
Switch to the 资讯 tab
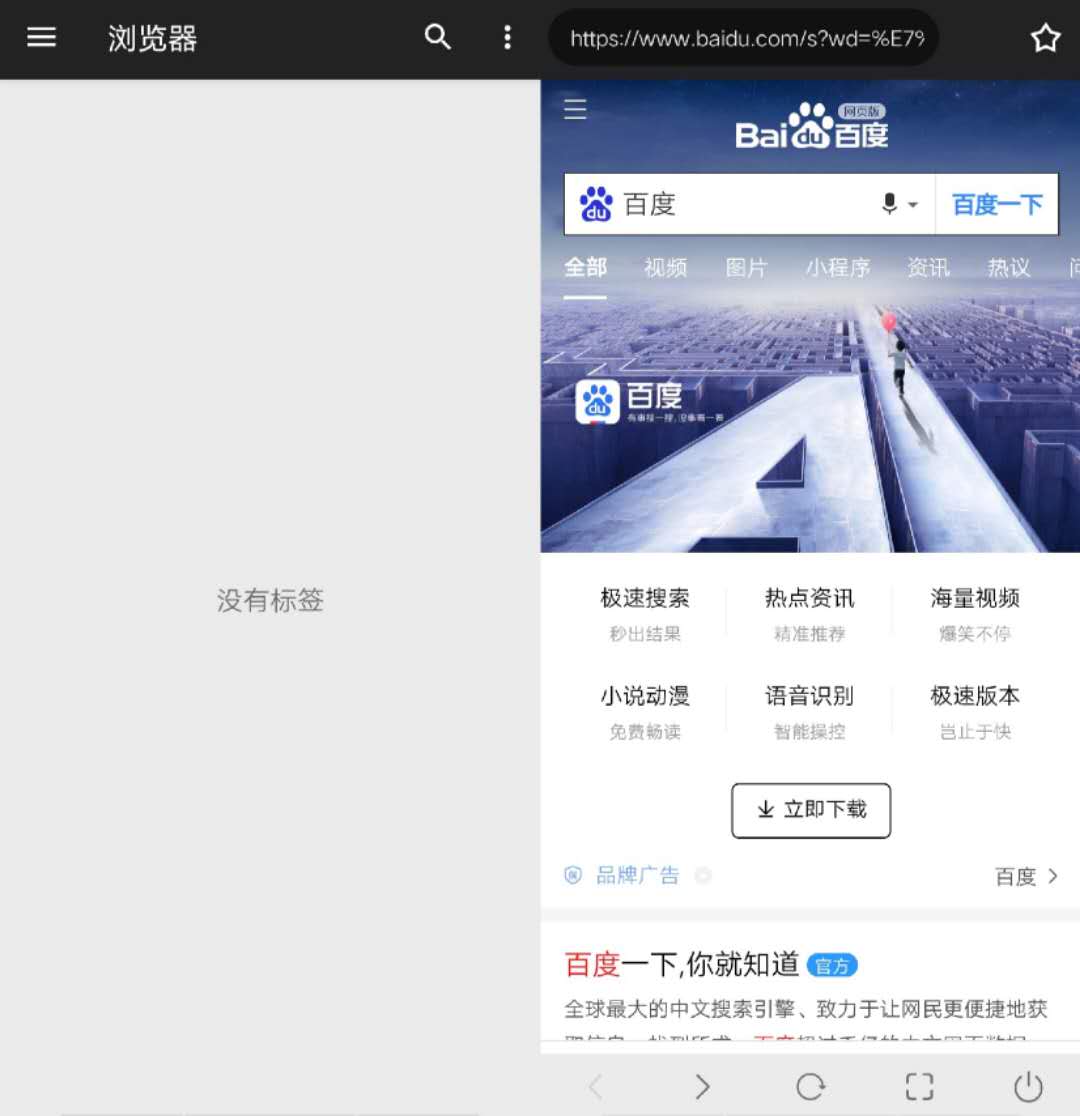click(x=928, y=268)
